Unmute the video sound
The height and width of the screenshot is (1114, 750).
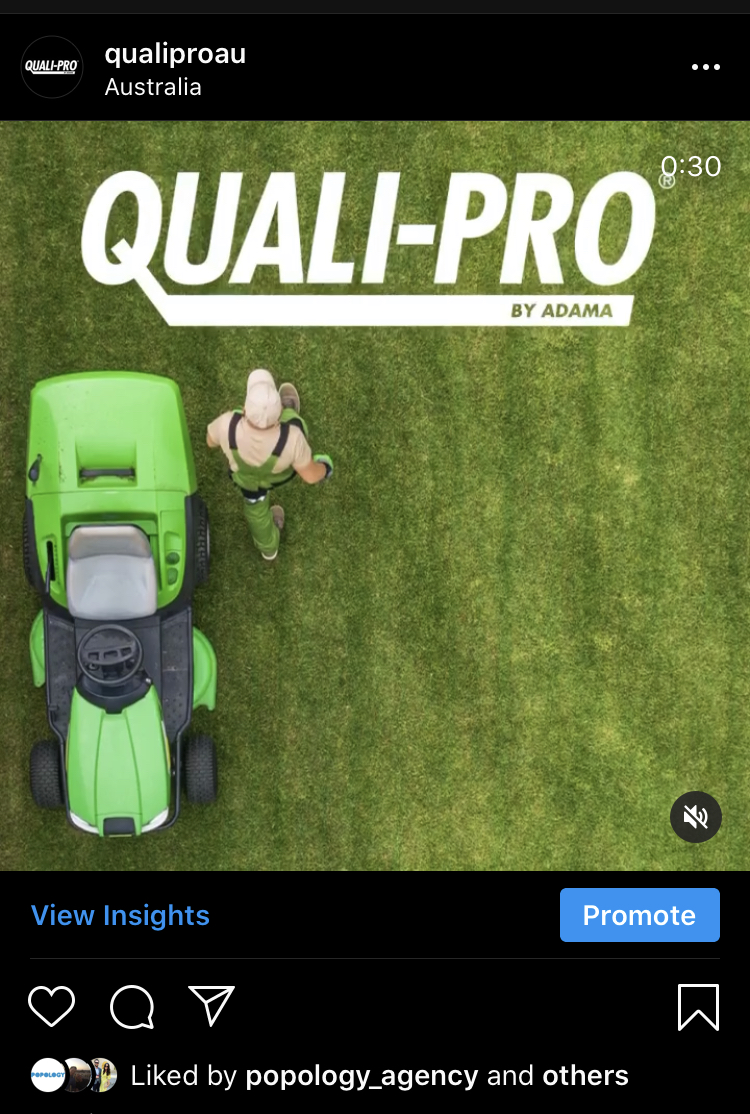(x=695, y=817)
